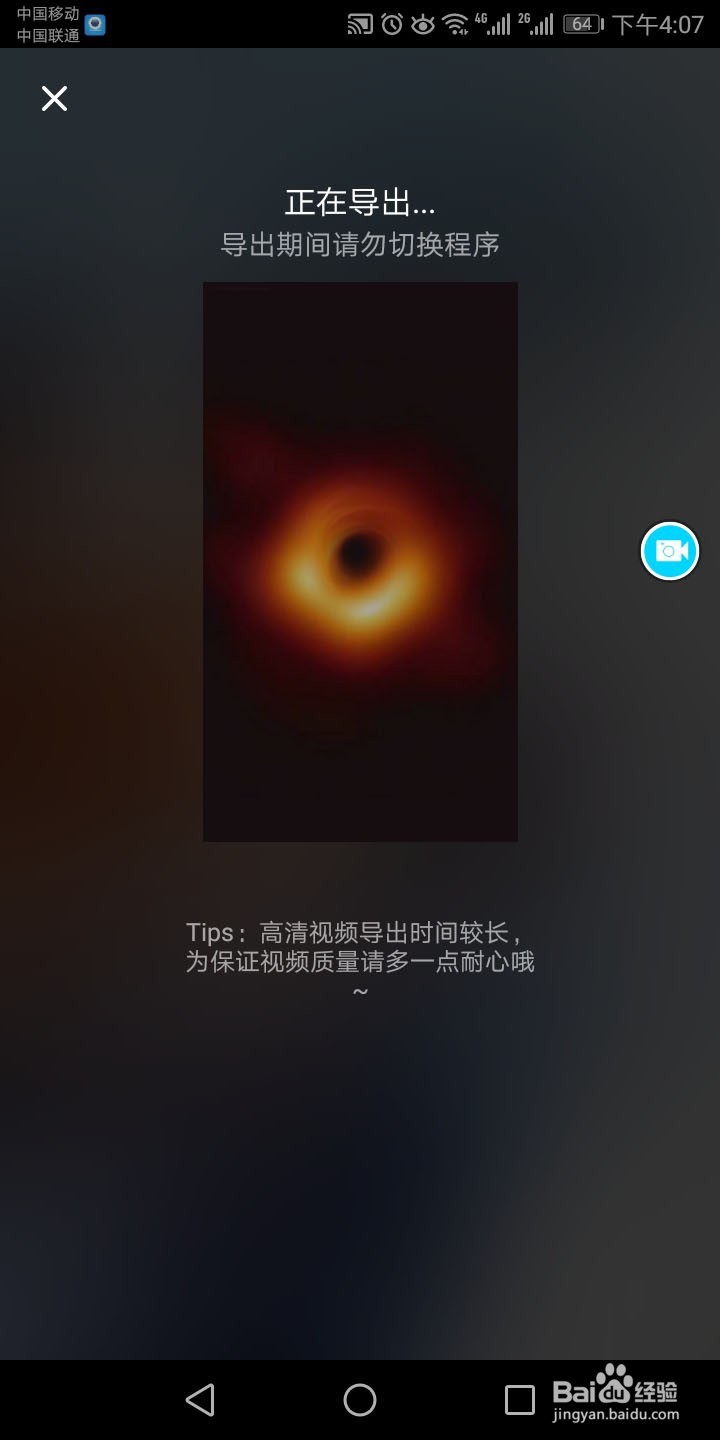This screenshot has width=720, height=1440.
Task: Tap the black hole video preview thumbnail
Action: tap(360, 560)
